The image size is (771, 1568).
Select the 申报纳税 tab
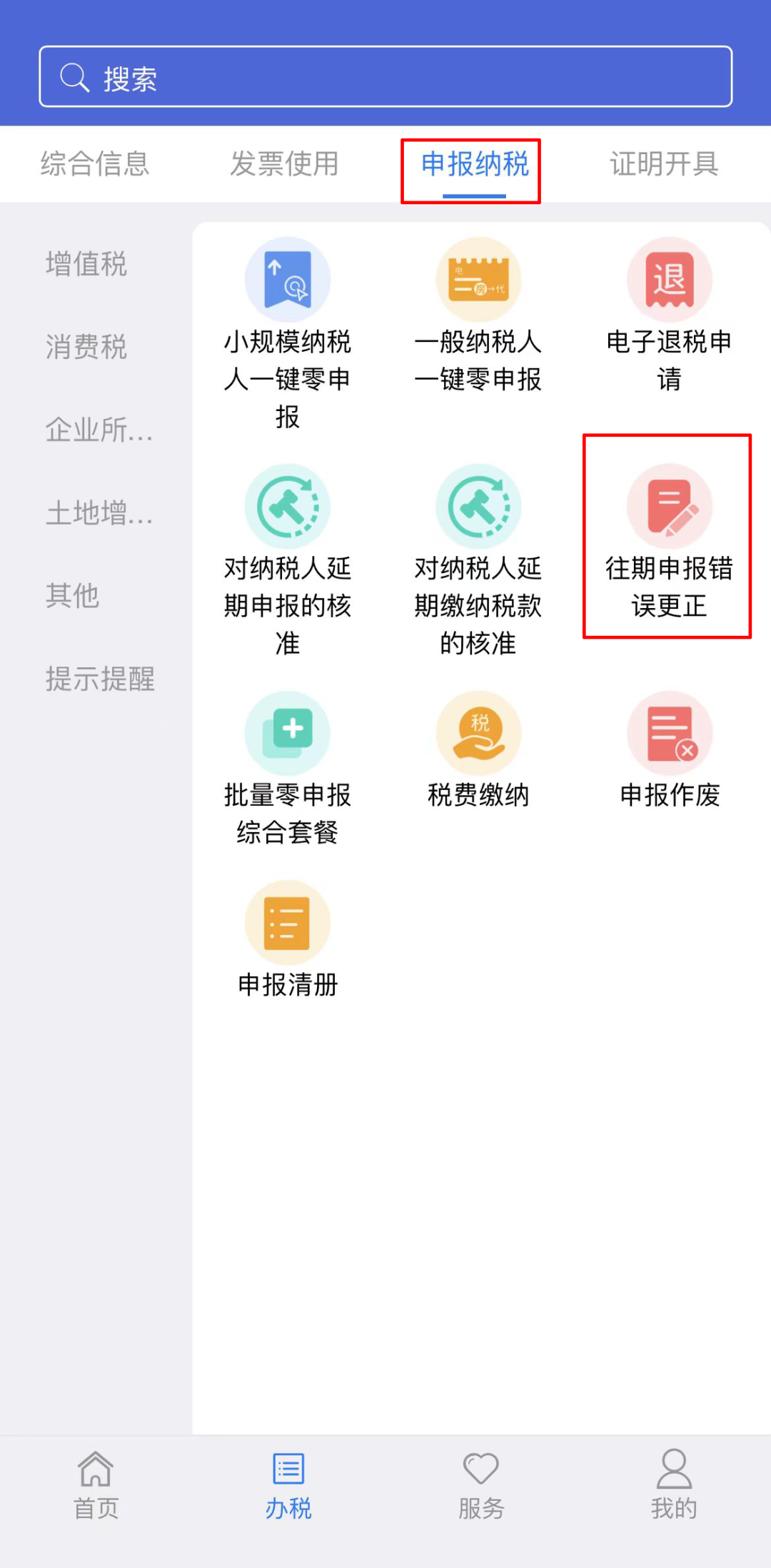tap(474, 165)
